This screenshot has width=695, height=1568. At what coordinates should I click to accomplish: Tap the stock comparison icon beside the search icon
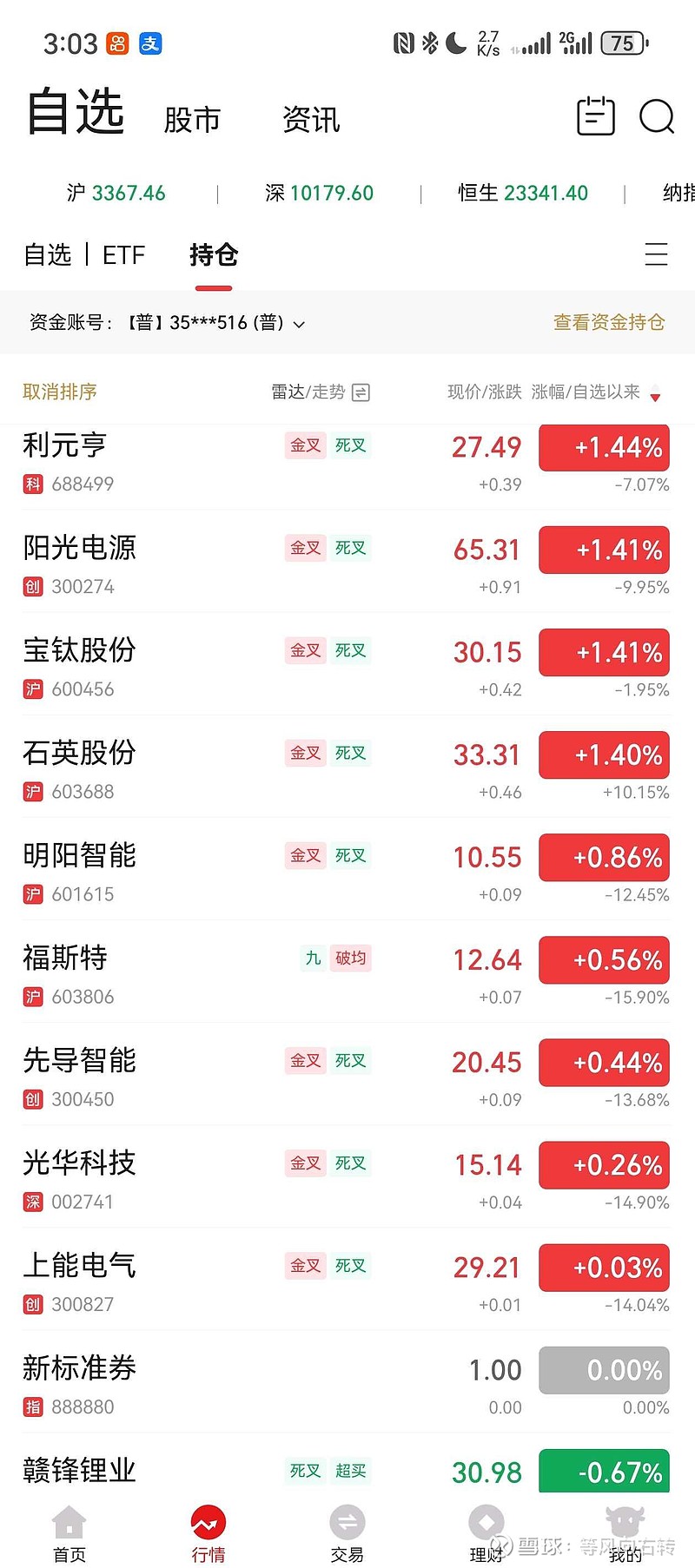pyautogui.click(x=594, y=115)
